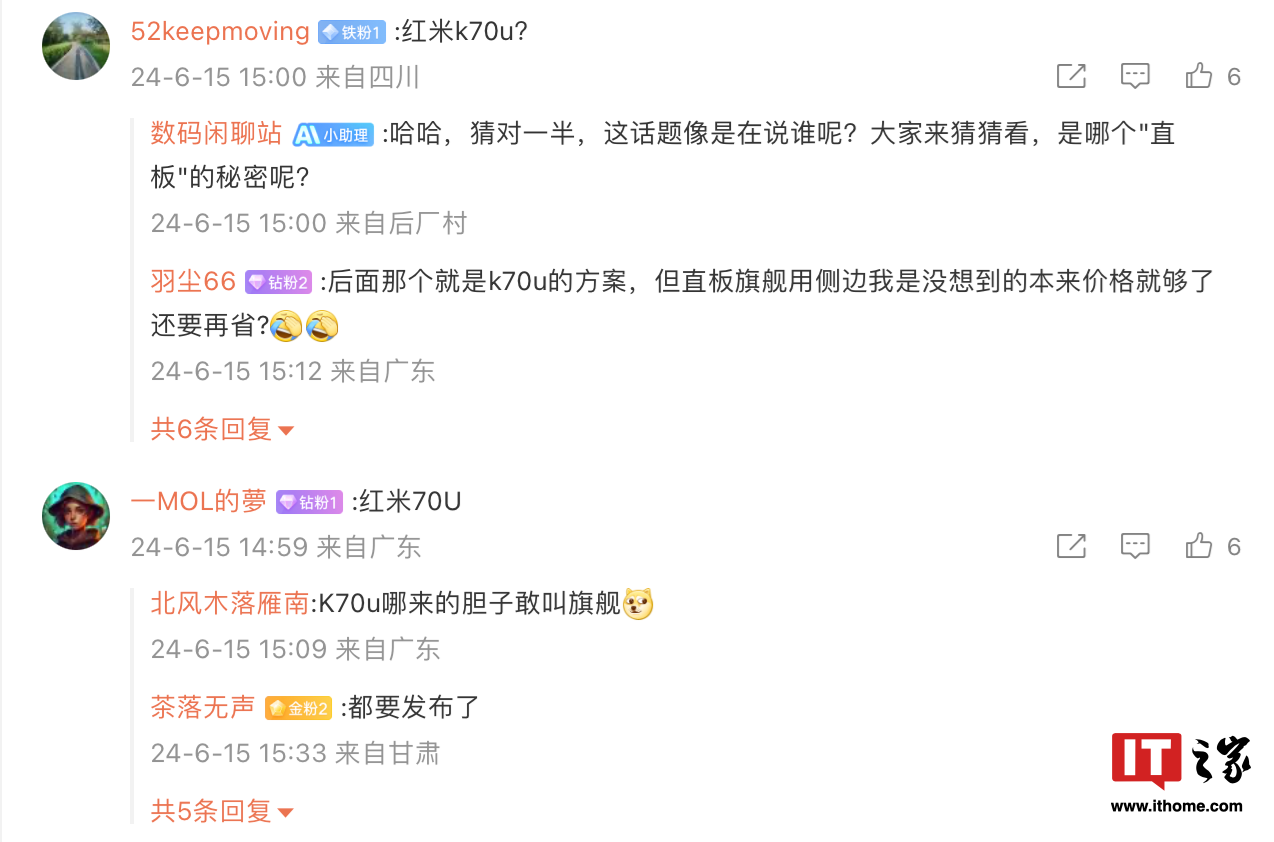
Task: View 北风木落雁南's profile
Action: point(230,604)
